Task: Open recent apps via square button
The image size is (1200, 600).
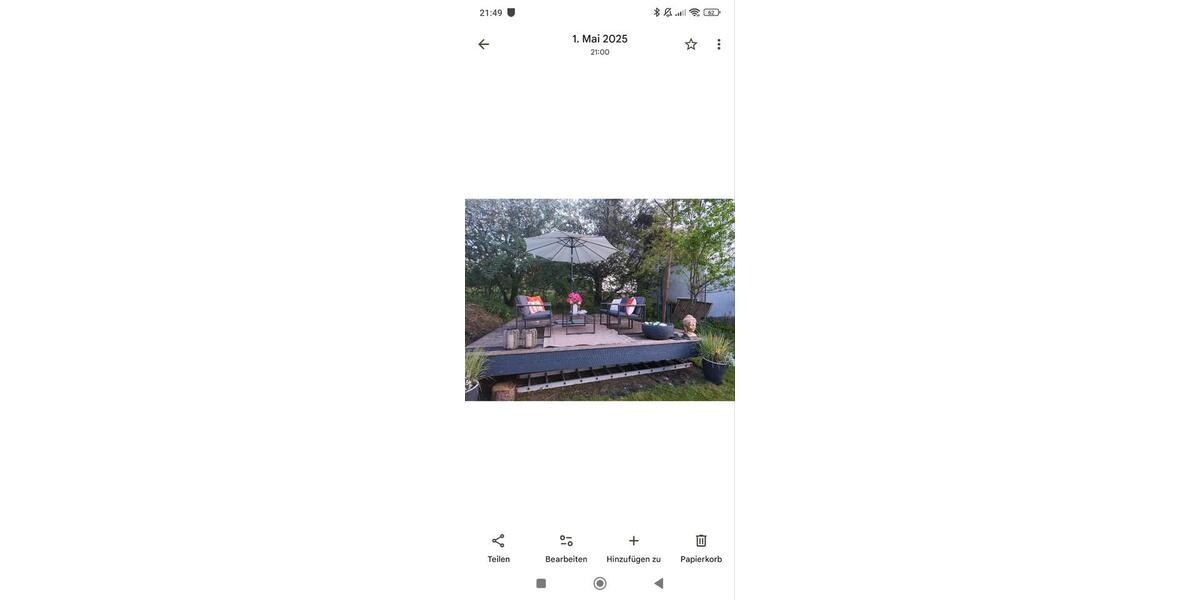Action: pyautogui.click(x=541, y=583)
